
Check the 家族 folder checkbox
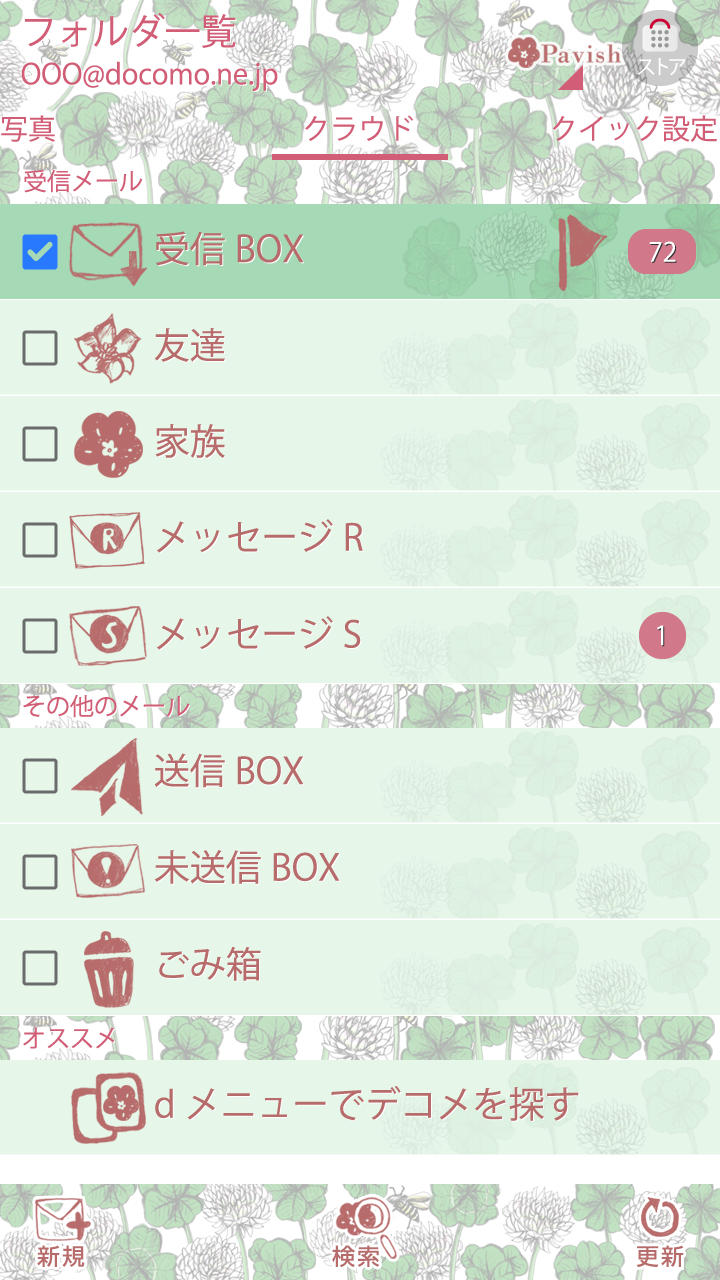pos(40,443)
